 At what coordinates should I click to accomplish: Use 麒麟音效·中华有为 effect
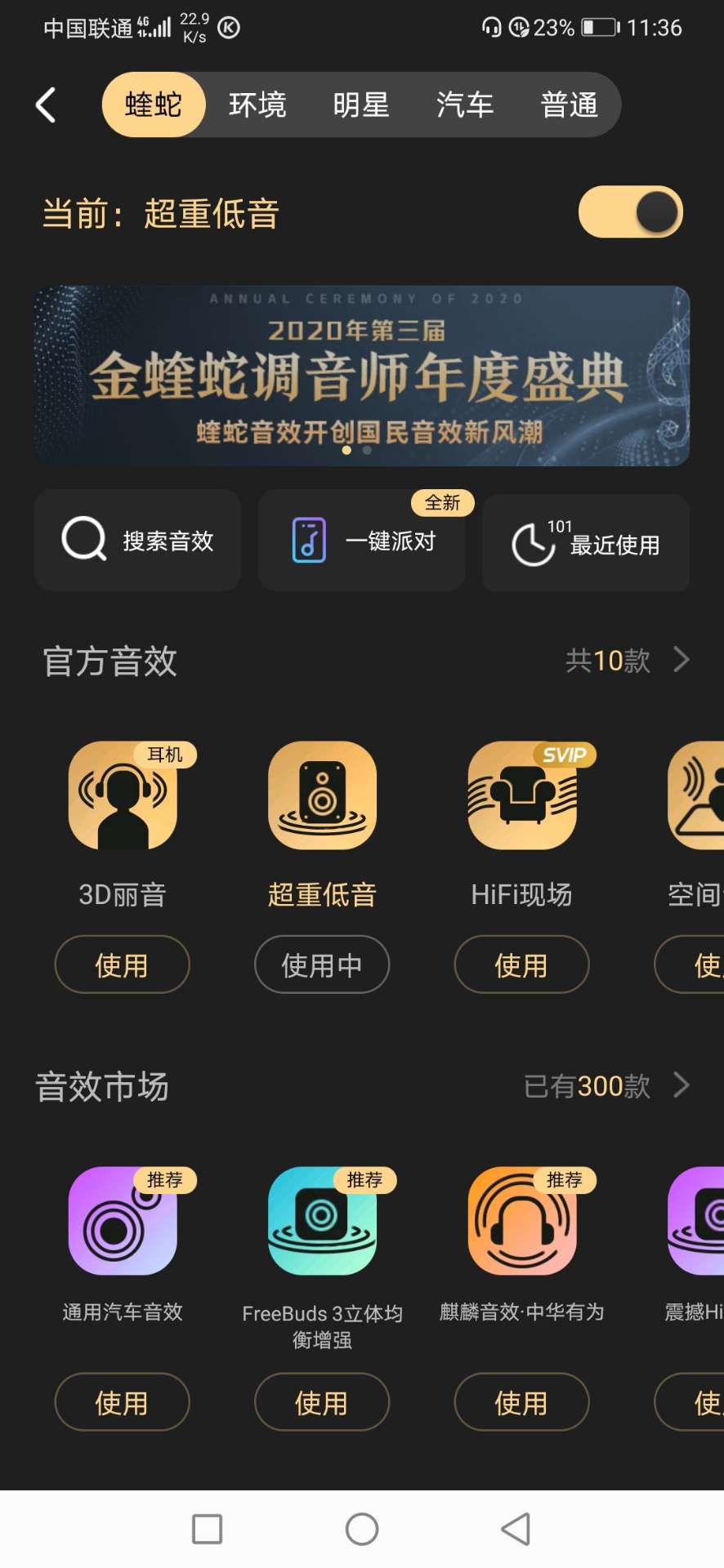click(521, 1402)
